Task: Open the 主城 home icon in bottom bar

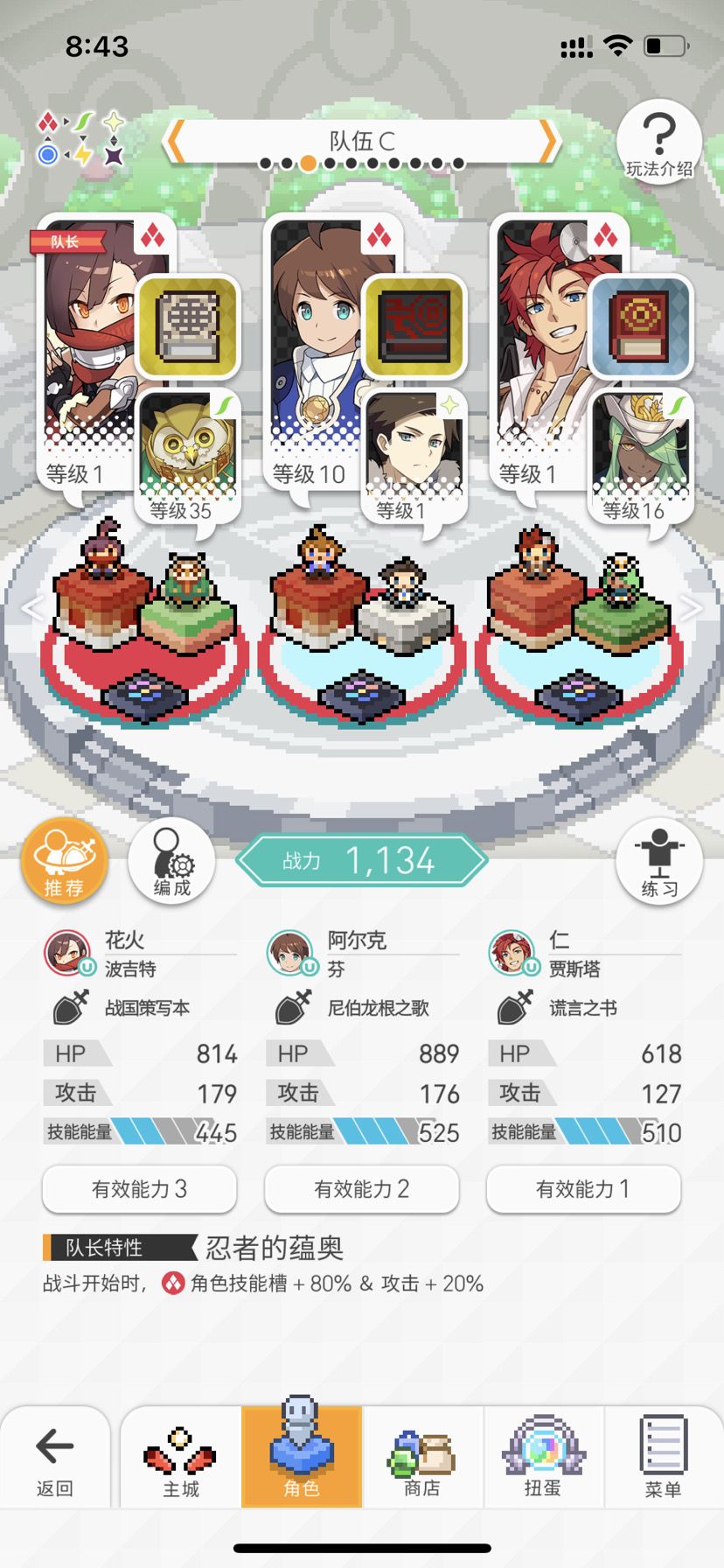Action: (x=179, y=1457)
